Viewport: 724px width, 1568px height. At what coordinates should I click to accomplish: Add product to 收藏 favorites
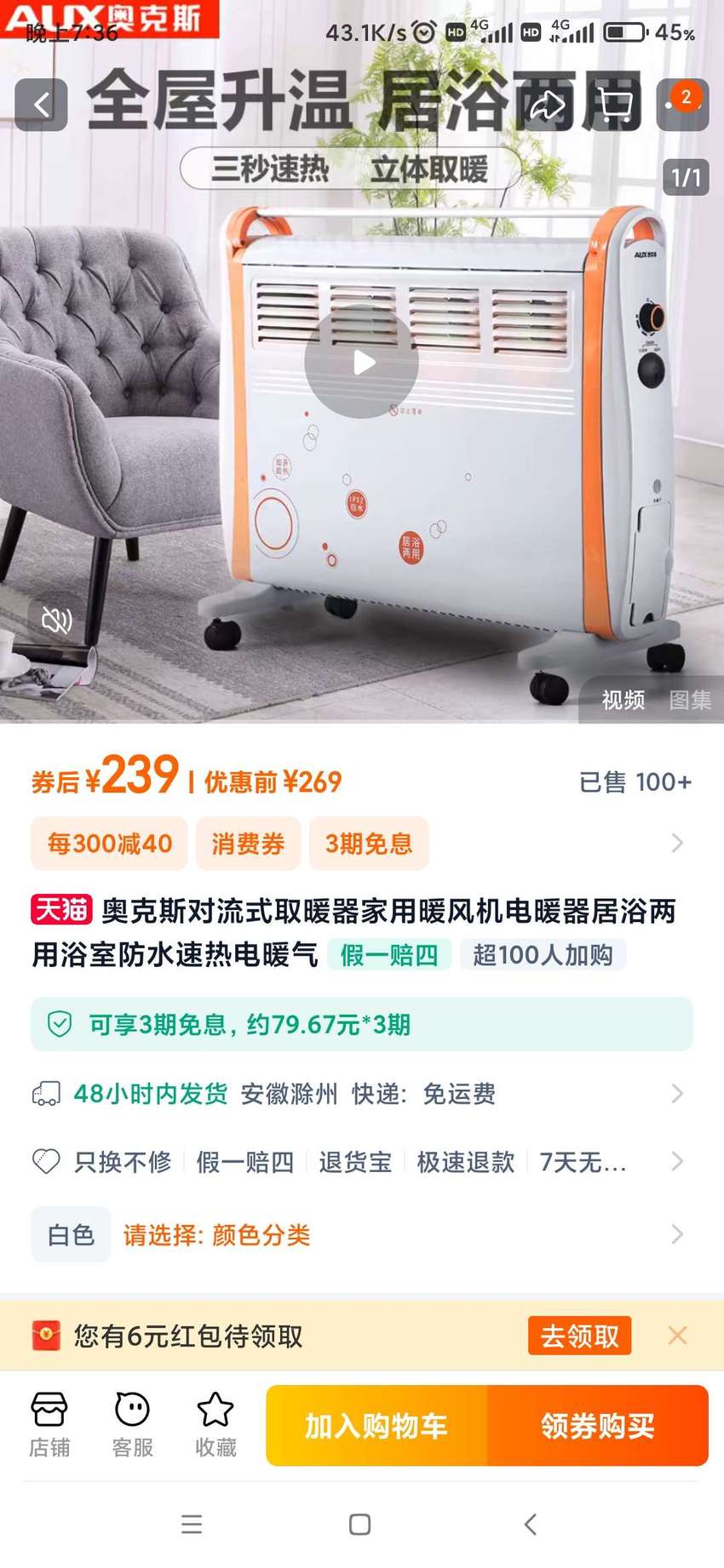(215, 1426)
